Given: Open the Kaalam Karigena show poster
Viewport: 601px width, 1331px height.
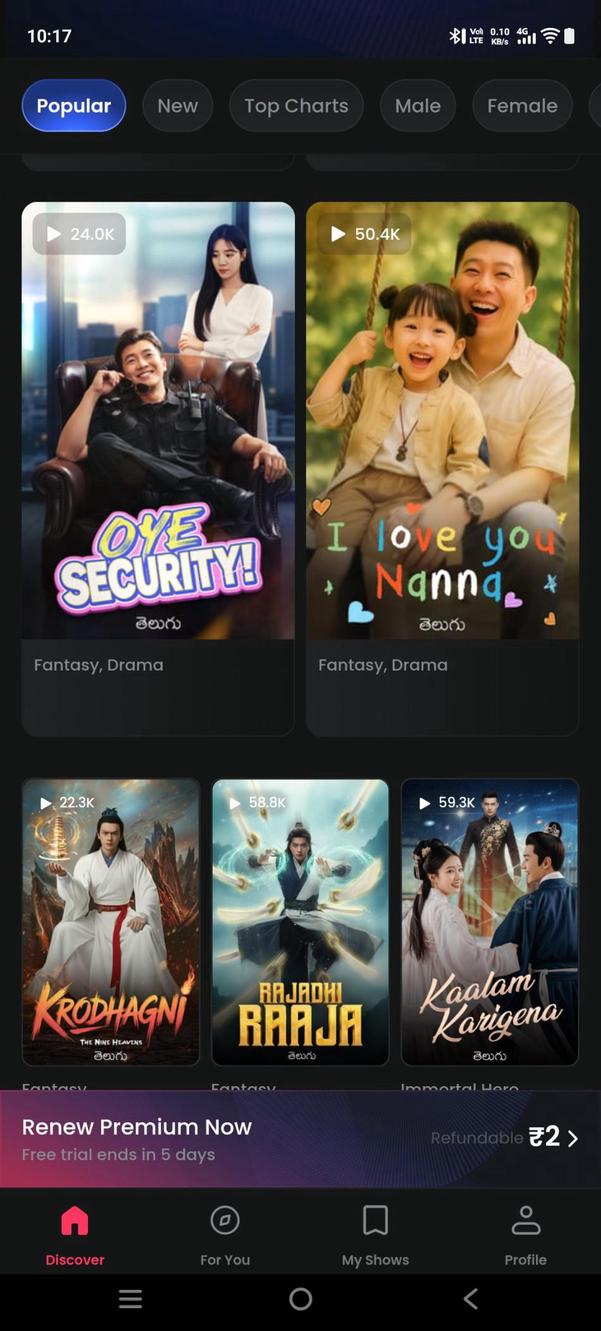Looking at the screenshot, I should click(489, 922).
